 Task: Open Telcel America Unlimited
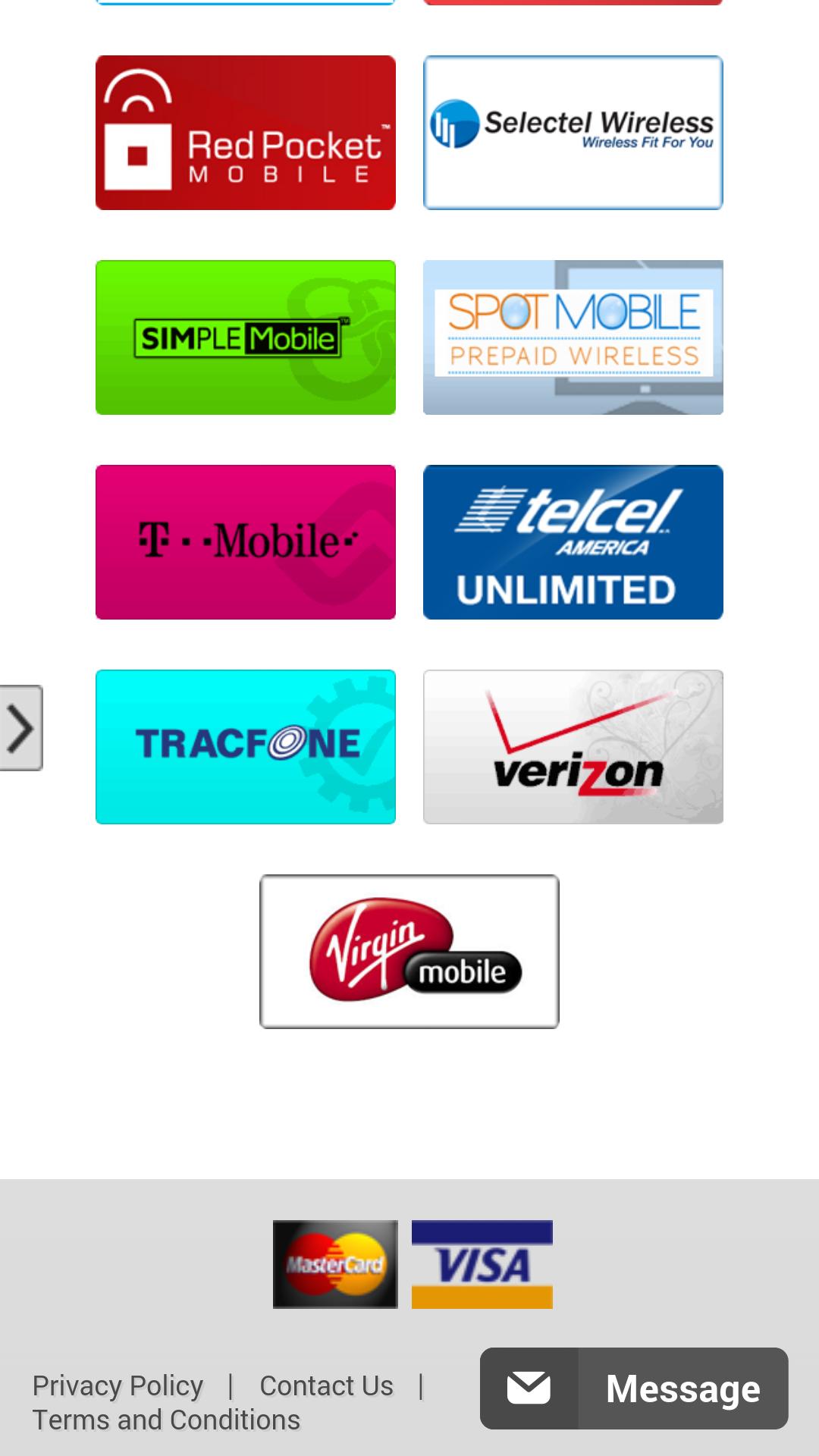point(573,542)
